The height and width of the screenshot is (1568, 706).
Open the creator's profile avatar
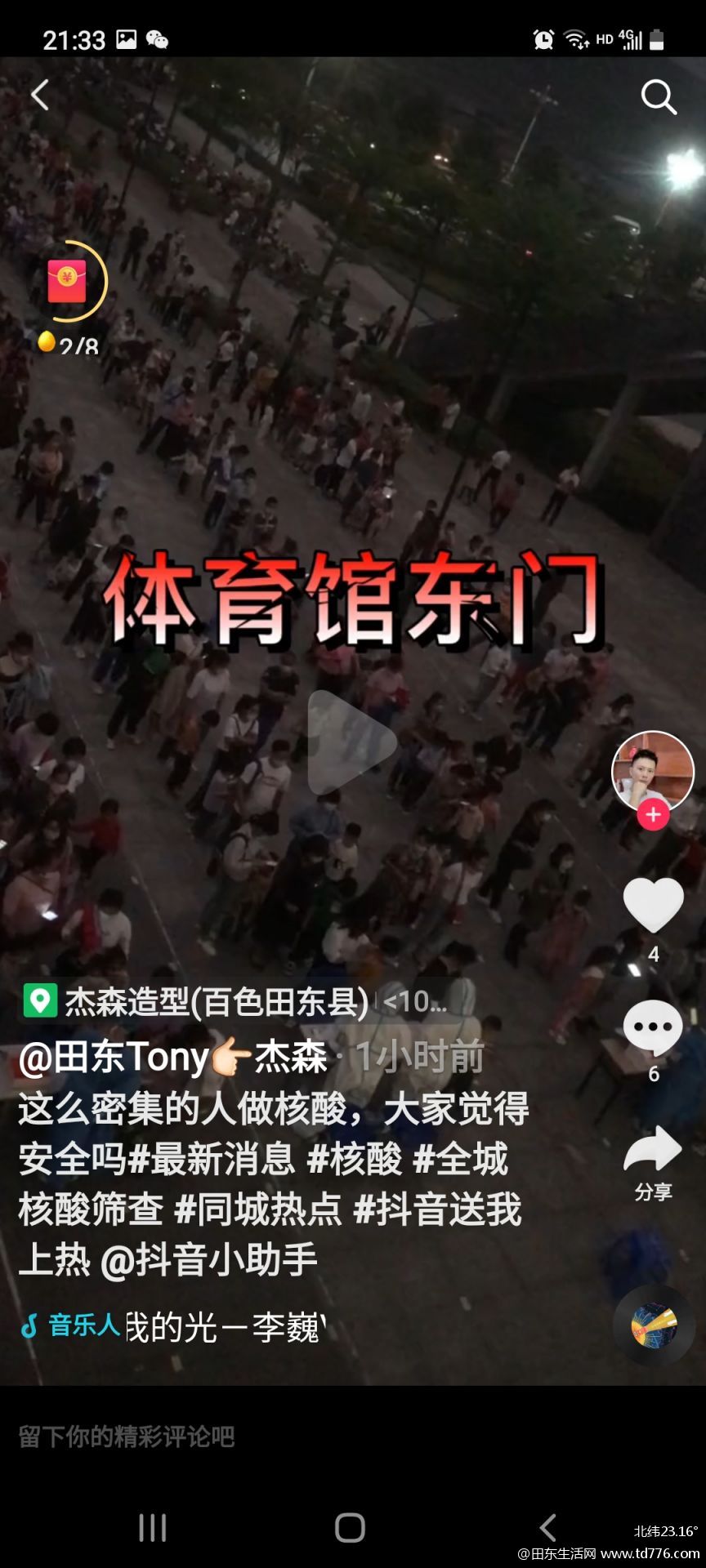click(x=653, y=771)
